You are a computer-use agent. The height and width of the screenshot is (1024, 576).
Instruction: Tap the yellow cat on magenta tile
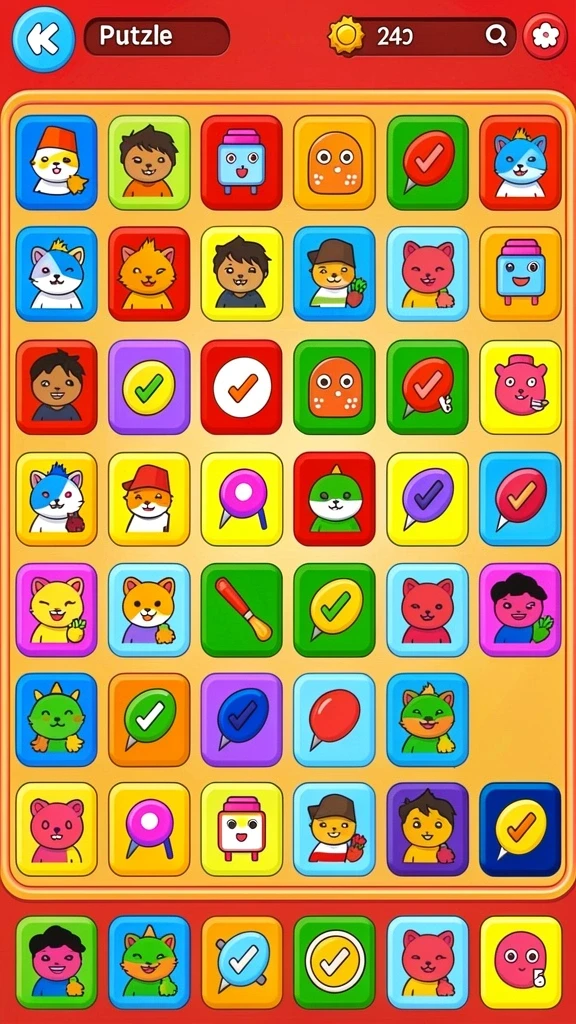(56, 610)
